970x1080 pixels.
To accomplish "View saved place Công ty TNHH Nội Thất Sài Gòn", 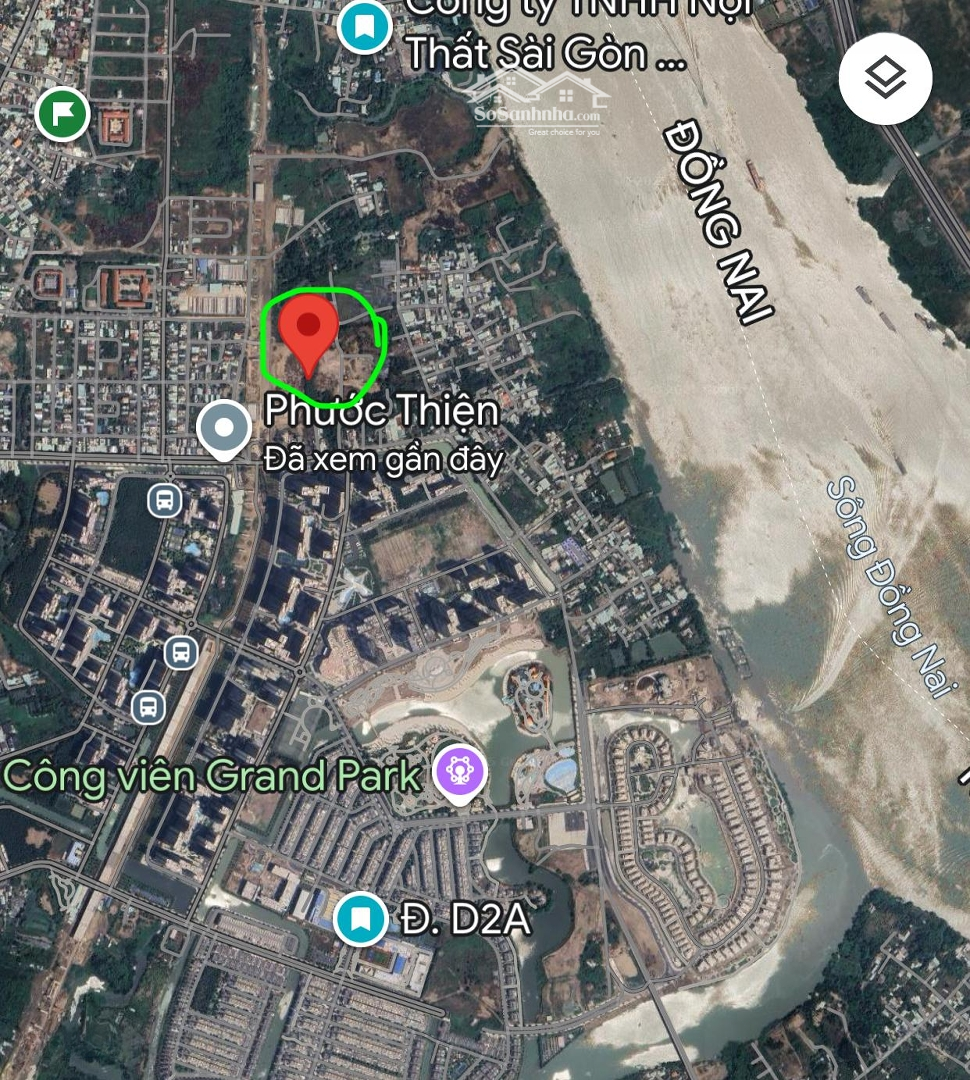I will point(364,25).
